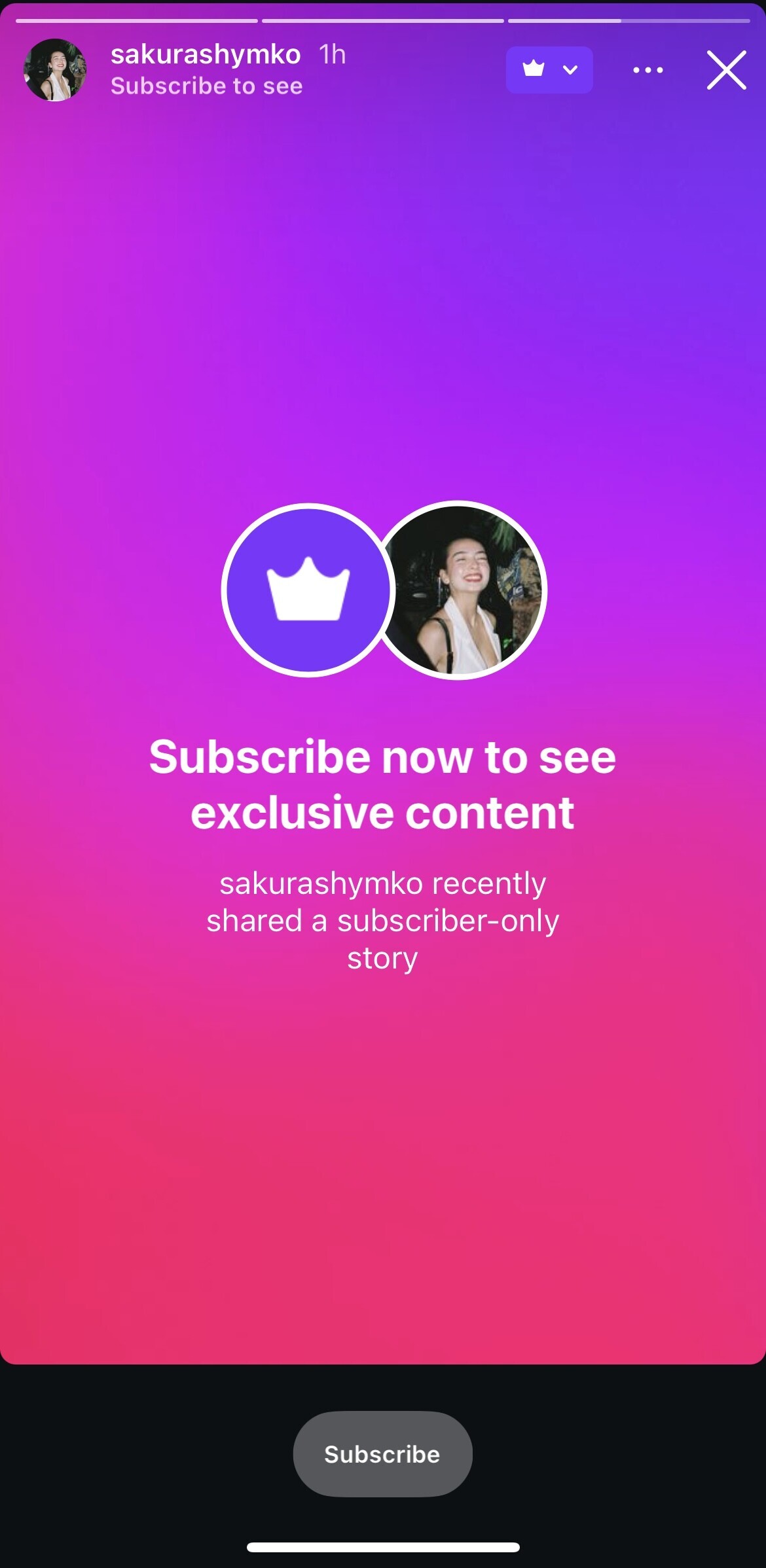The width and height of the screenshot is (766, 1568).
Task: Close the story viewer
Action: tap(726, 69)
